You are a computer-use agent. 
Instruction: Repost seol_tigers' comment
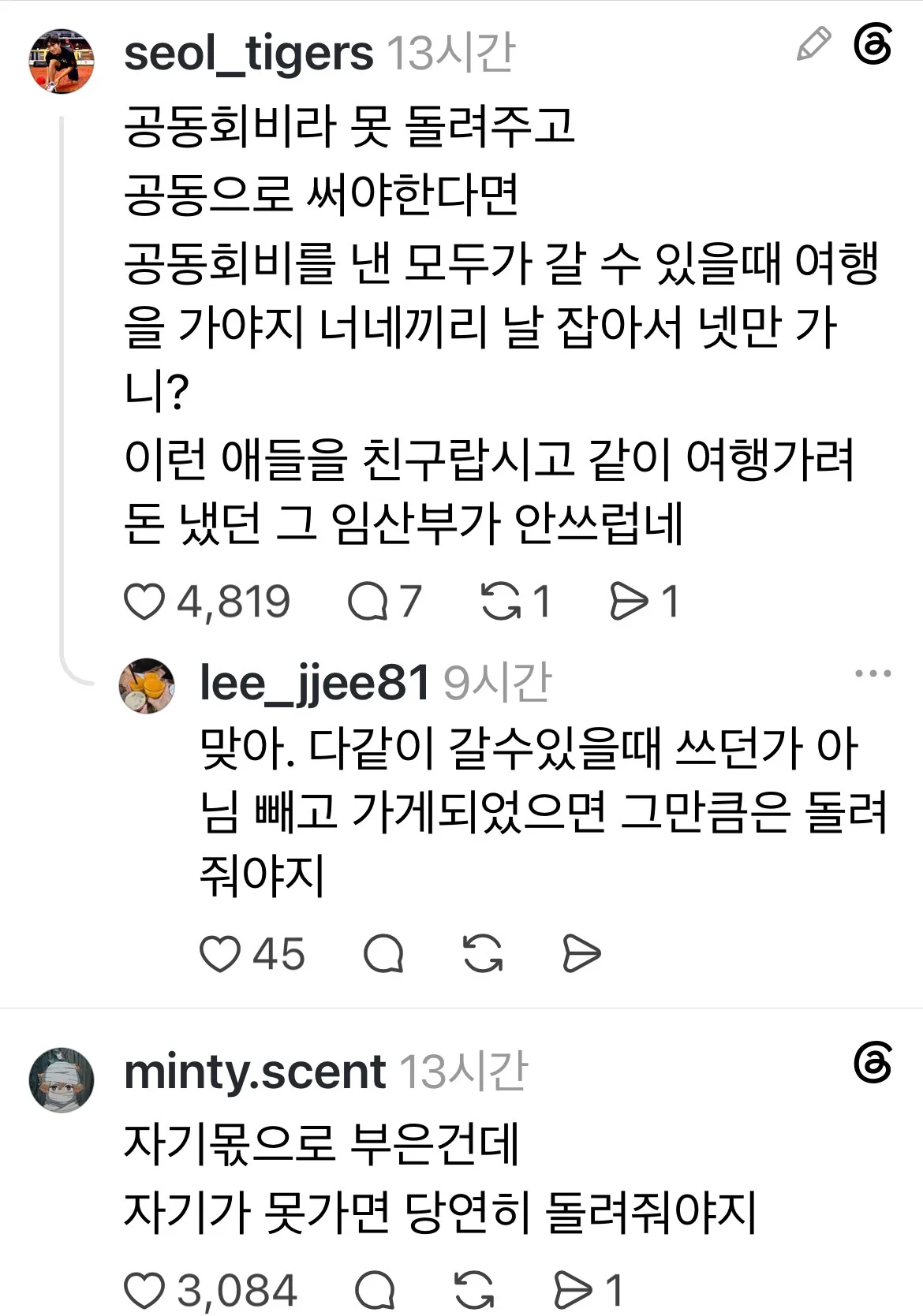coord(502,602)
